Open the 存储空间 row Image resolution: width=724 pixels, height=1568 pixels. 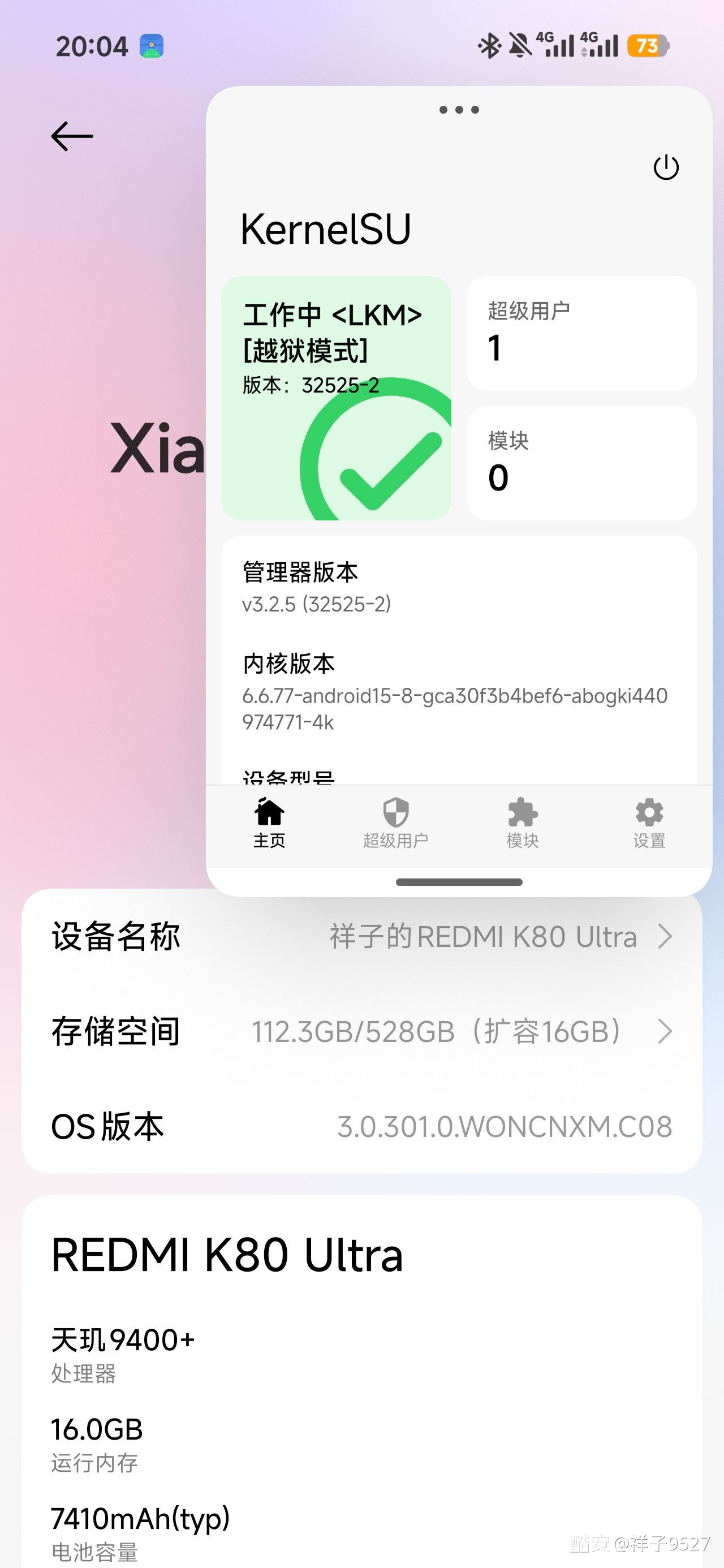point(361,1031)
